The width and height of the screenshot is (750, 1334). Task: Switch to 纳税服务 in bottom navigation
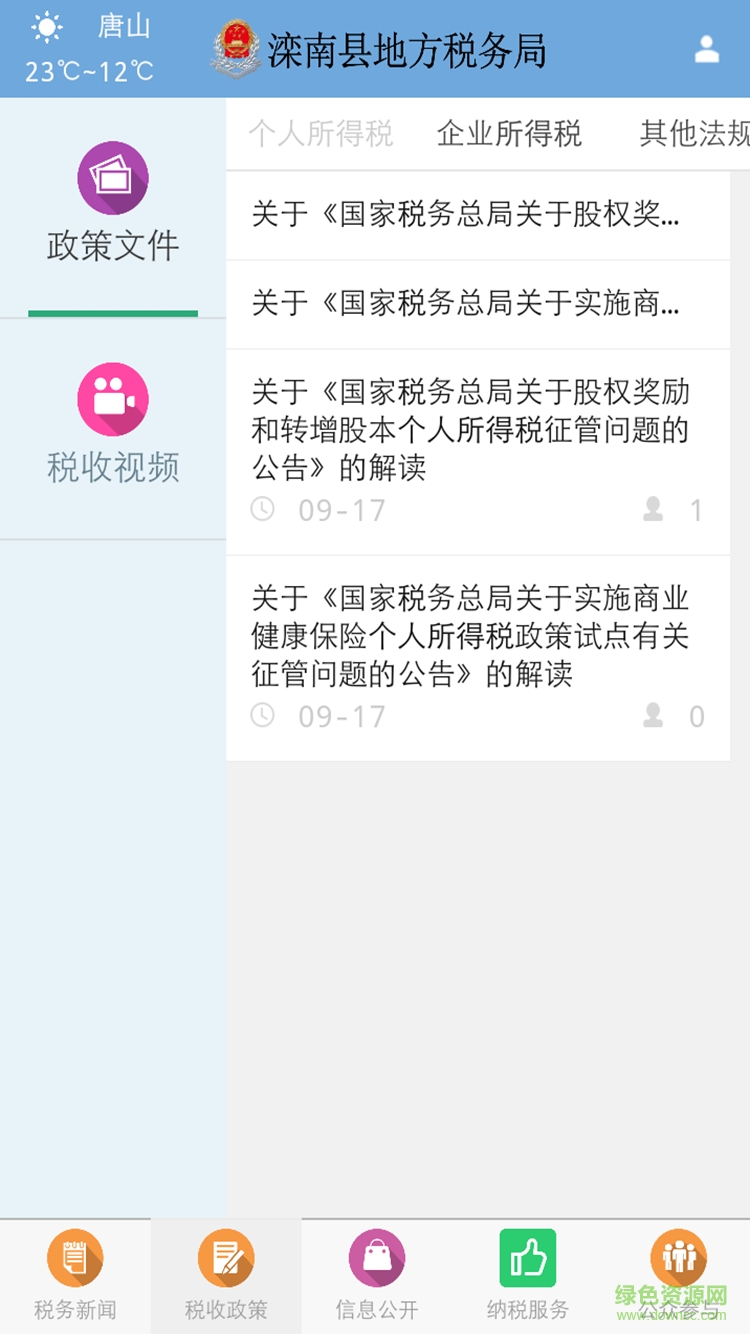click(528, 1275)
